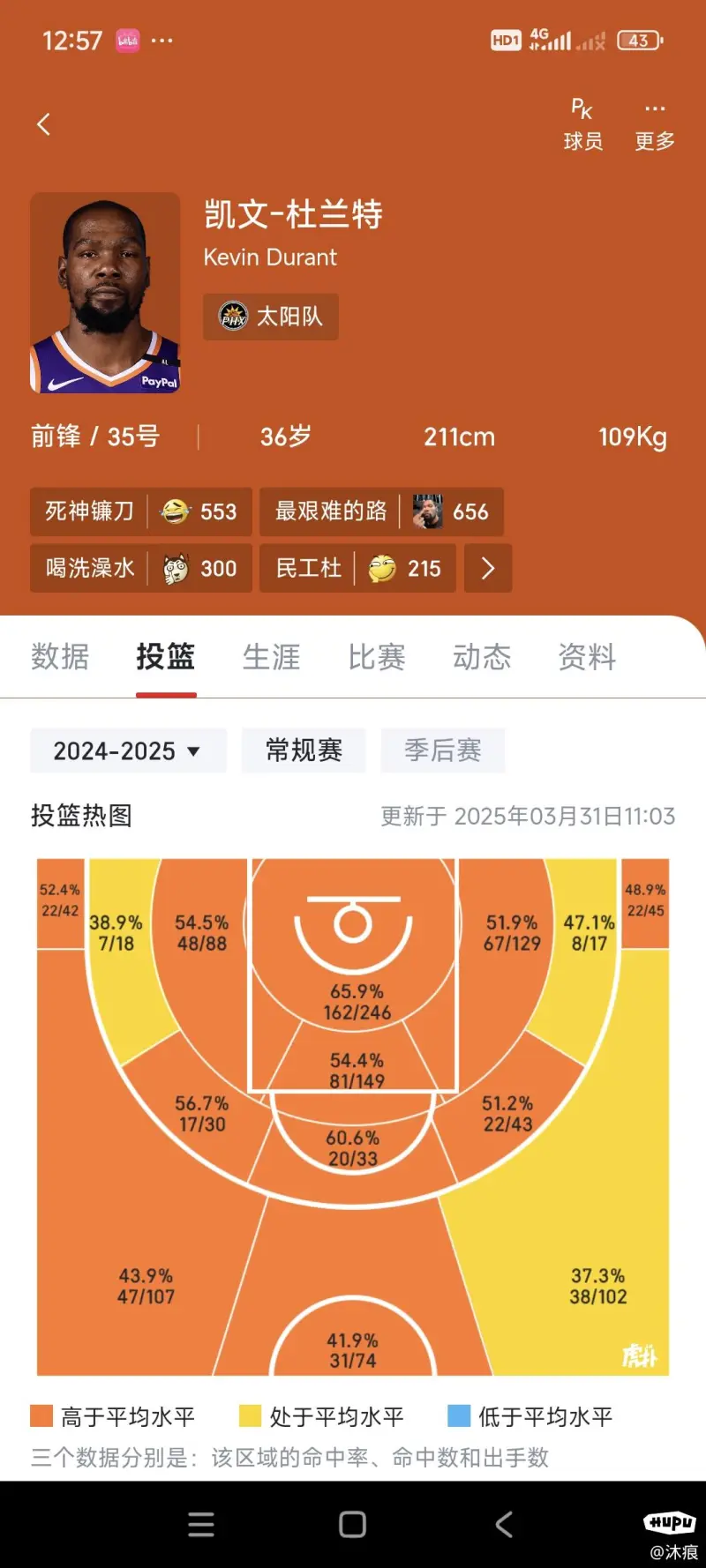Select the 投篮 tab
Screen dimensions: 706x1568
(x=165, y=657)
